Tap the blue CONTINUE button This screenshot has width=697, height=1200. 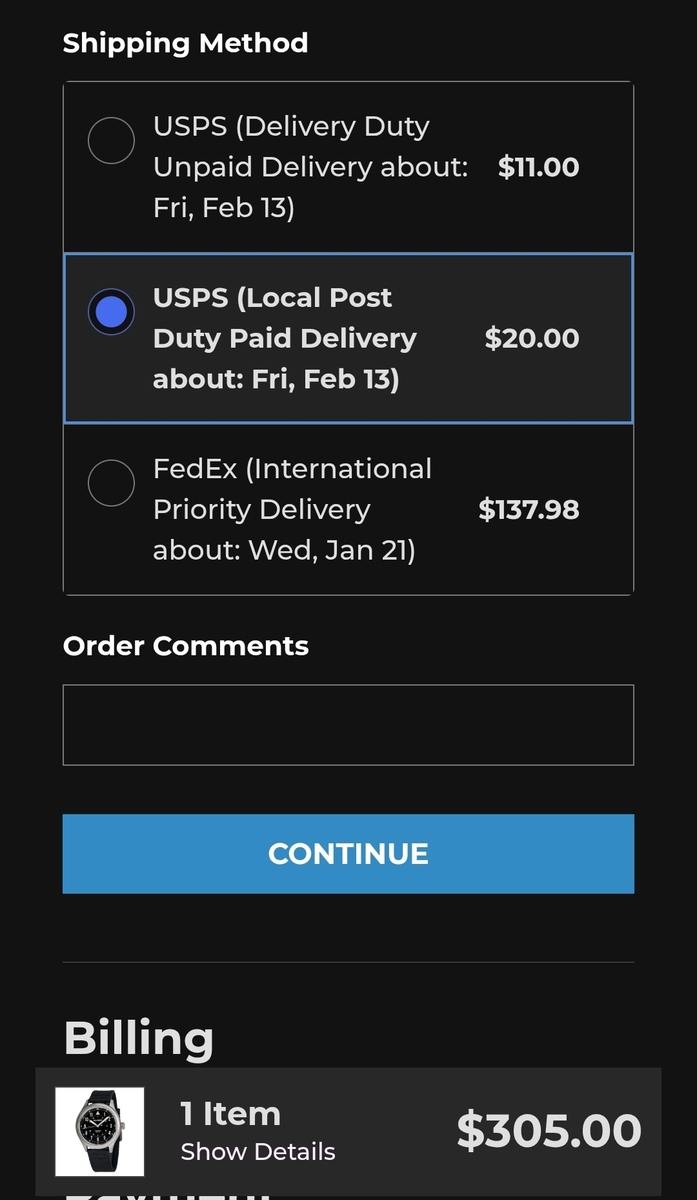pyautogui.click(x=348, y=853)
